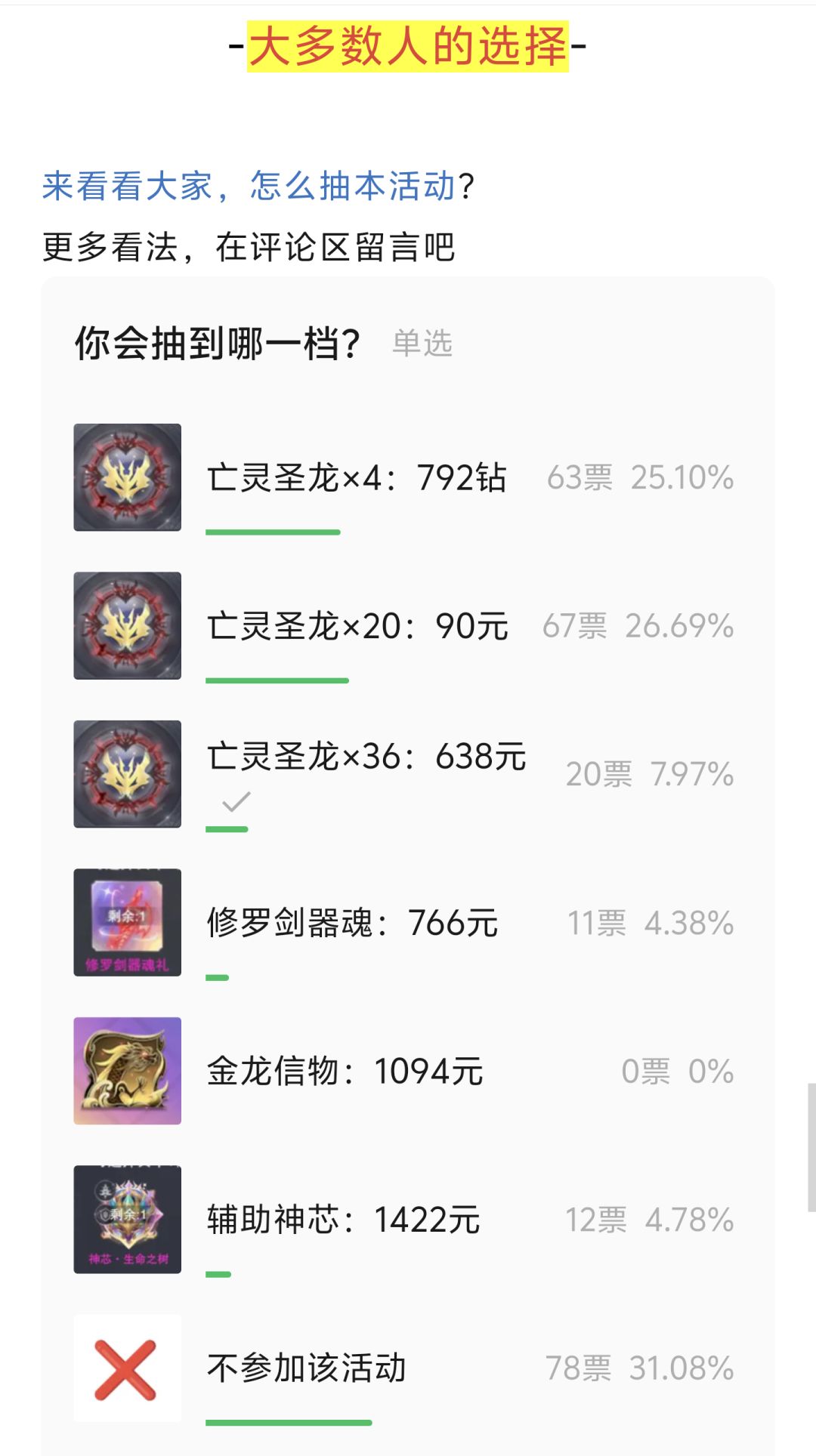Select the 辅助神芯：1422元 option text
The image size is (816, 1456).
[x=342, y=1218]
